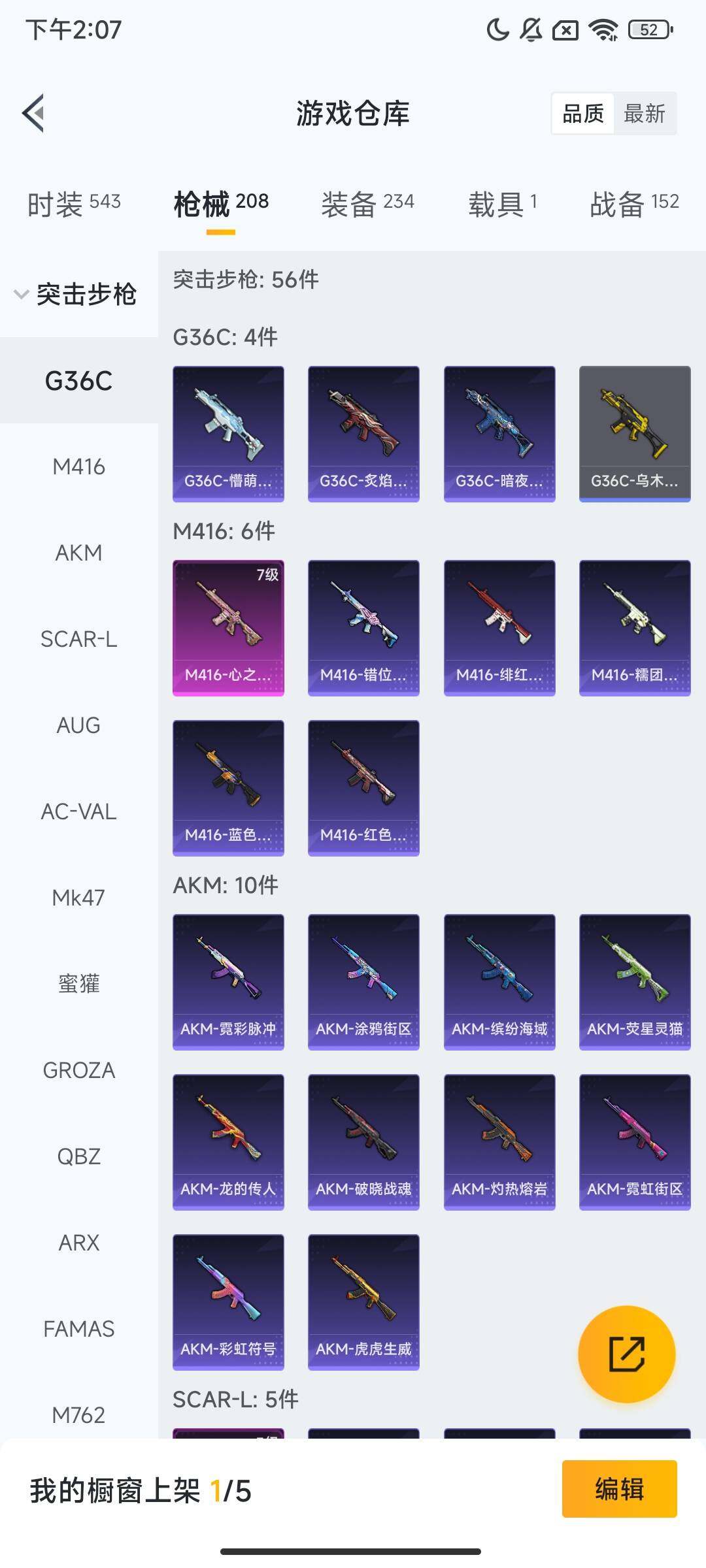This screenshot has height=1568, width=706.
Task: Open the 战备 tab
Action: coord(634,204)
